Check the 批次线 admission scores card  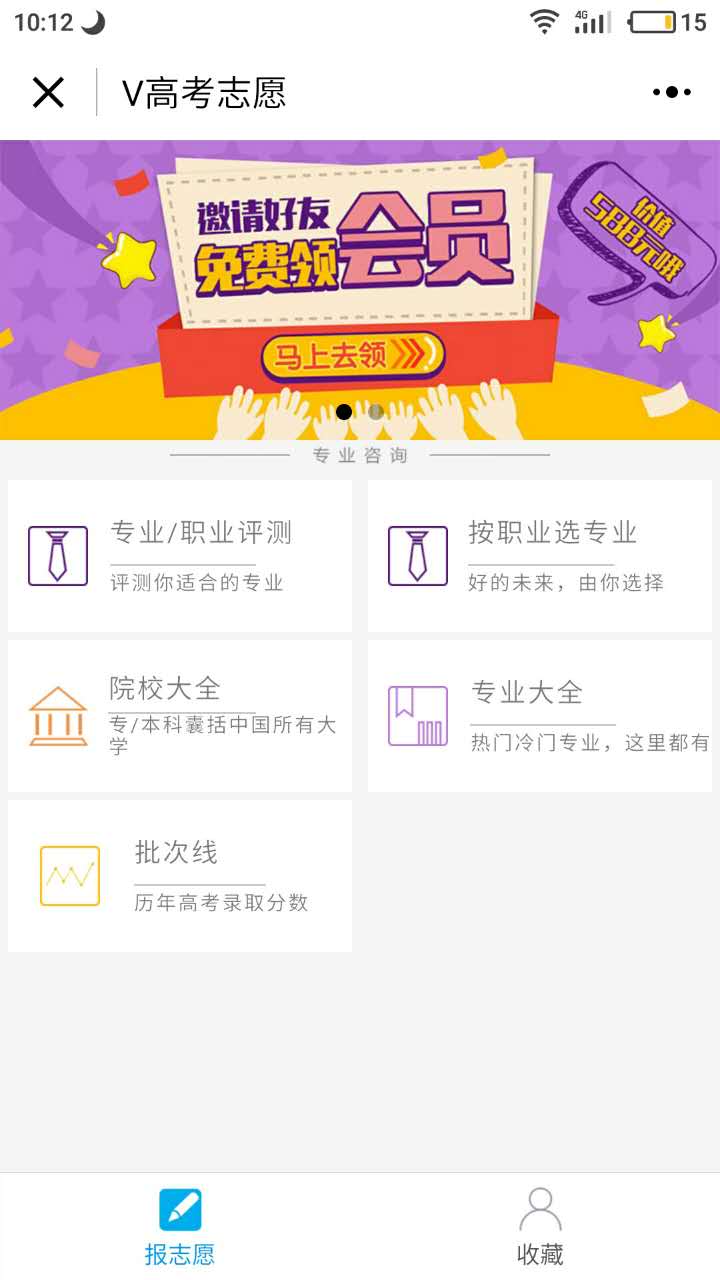click(180, 876)
